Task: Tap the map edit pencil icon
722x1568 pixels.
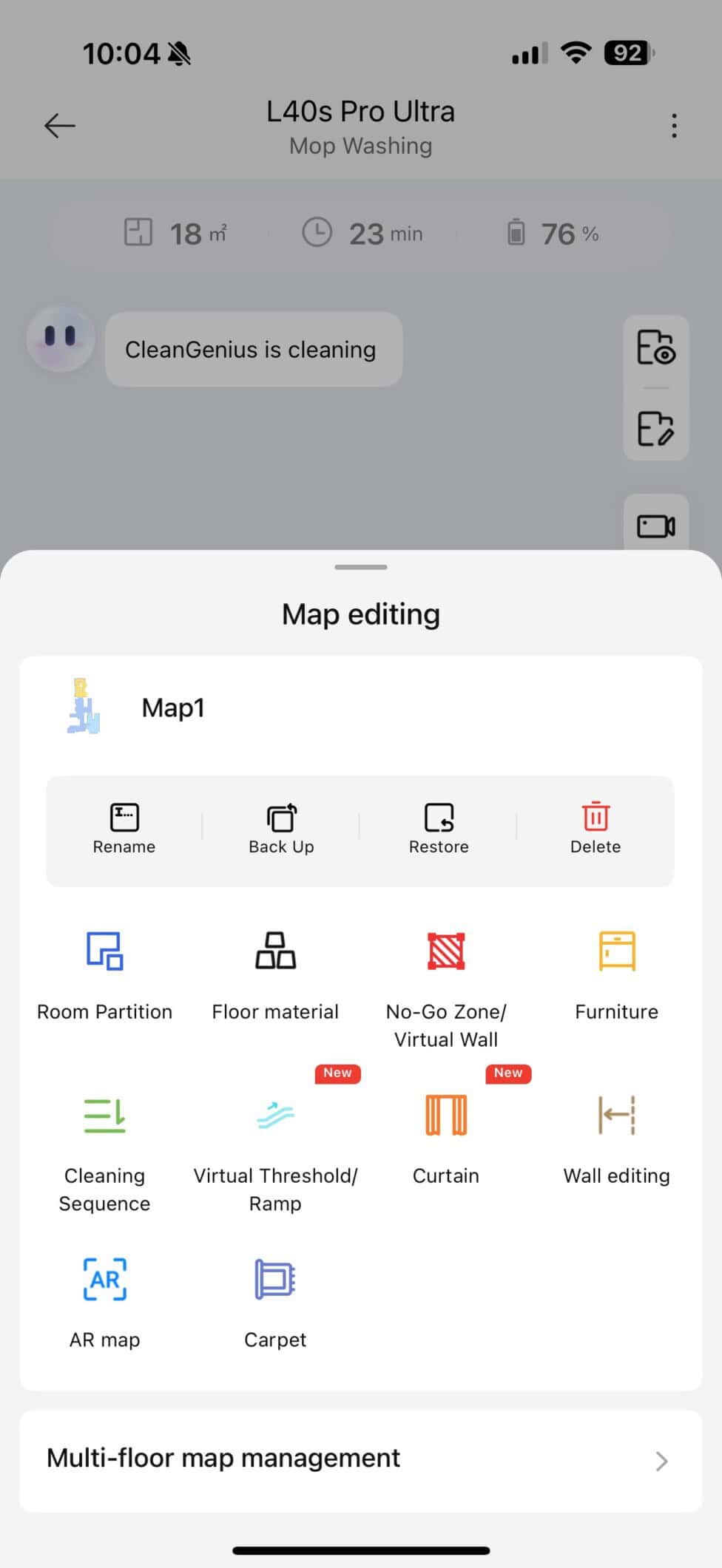Action: point(655,428)
